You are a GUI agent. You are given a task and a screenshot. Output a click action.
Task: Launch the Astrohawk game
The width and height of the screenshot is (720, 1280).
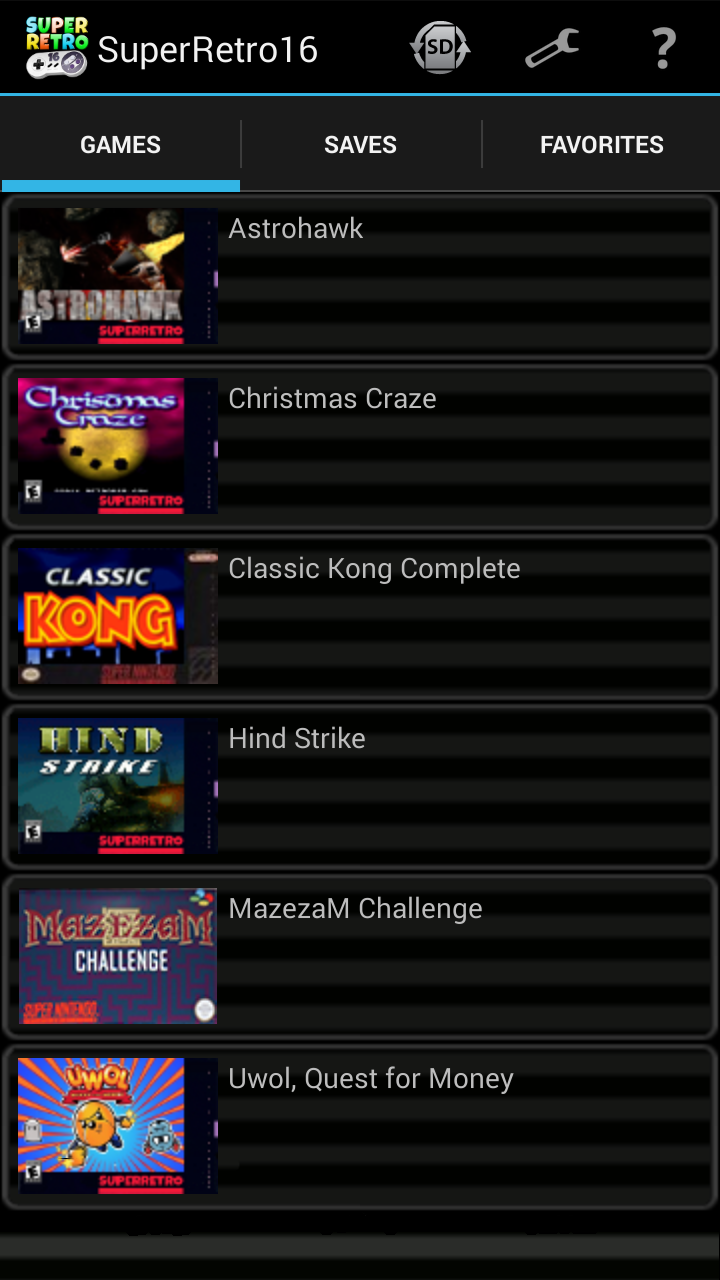coord(360,276)
